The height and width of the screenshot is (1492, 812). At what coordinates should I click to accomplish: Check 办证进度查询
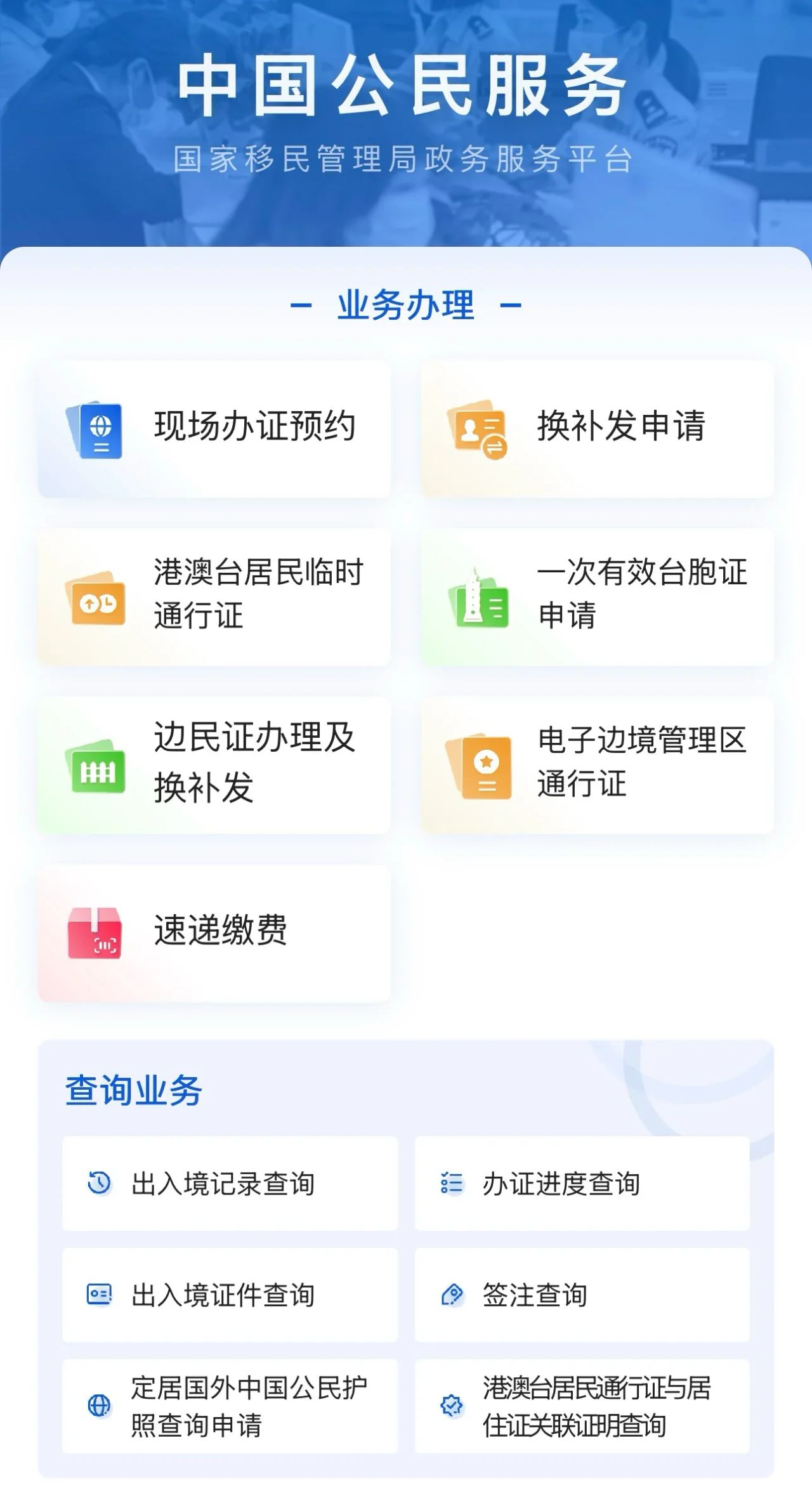point(582,1184)
